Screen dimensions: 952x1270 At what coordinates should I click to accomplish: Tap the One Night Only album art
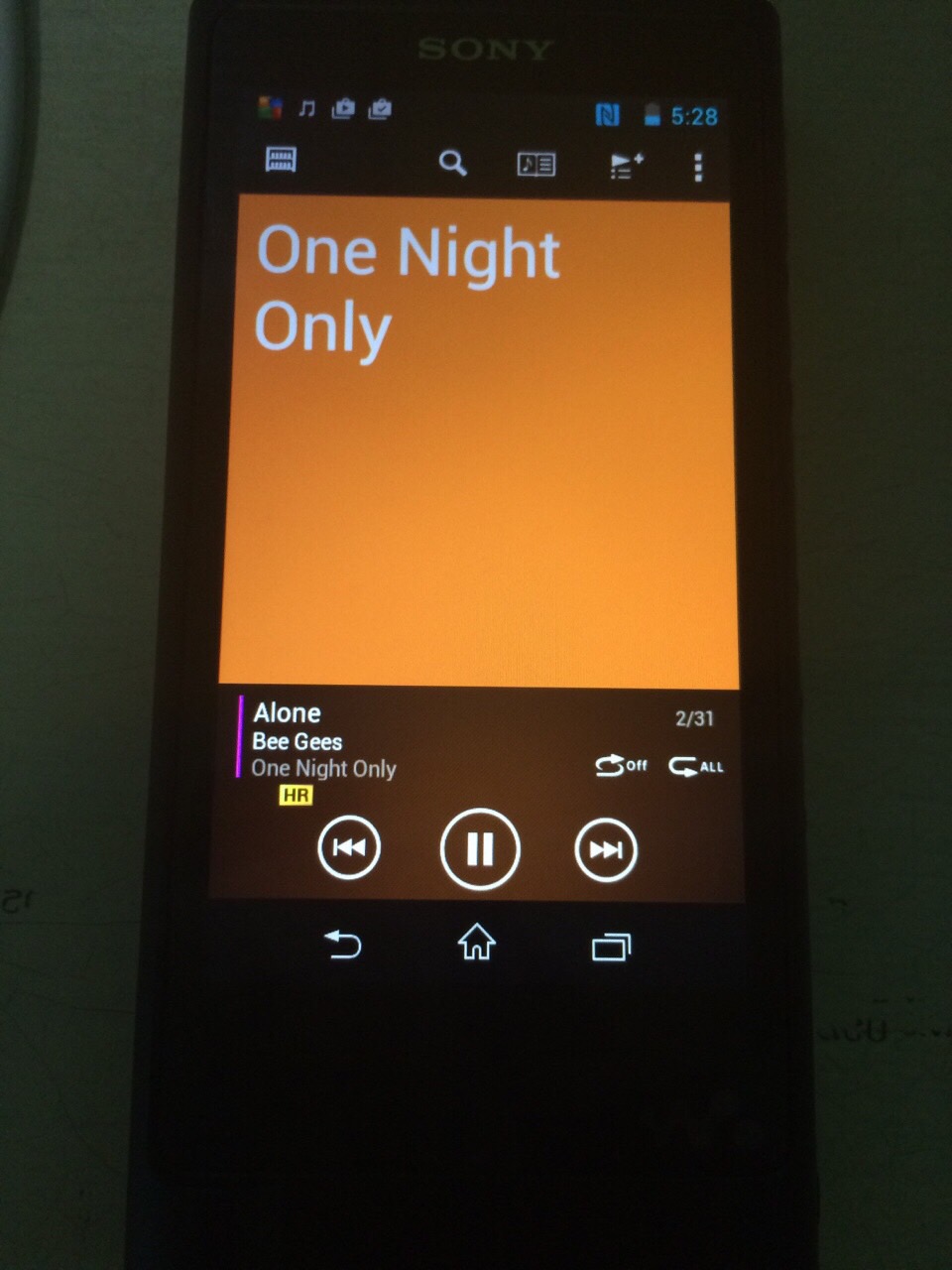tap(481, 442)
